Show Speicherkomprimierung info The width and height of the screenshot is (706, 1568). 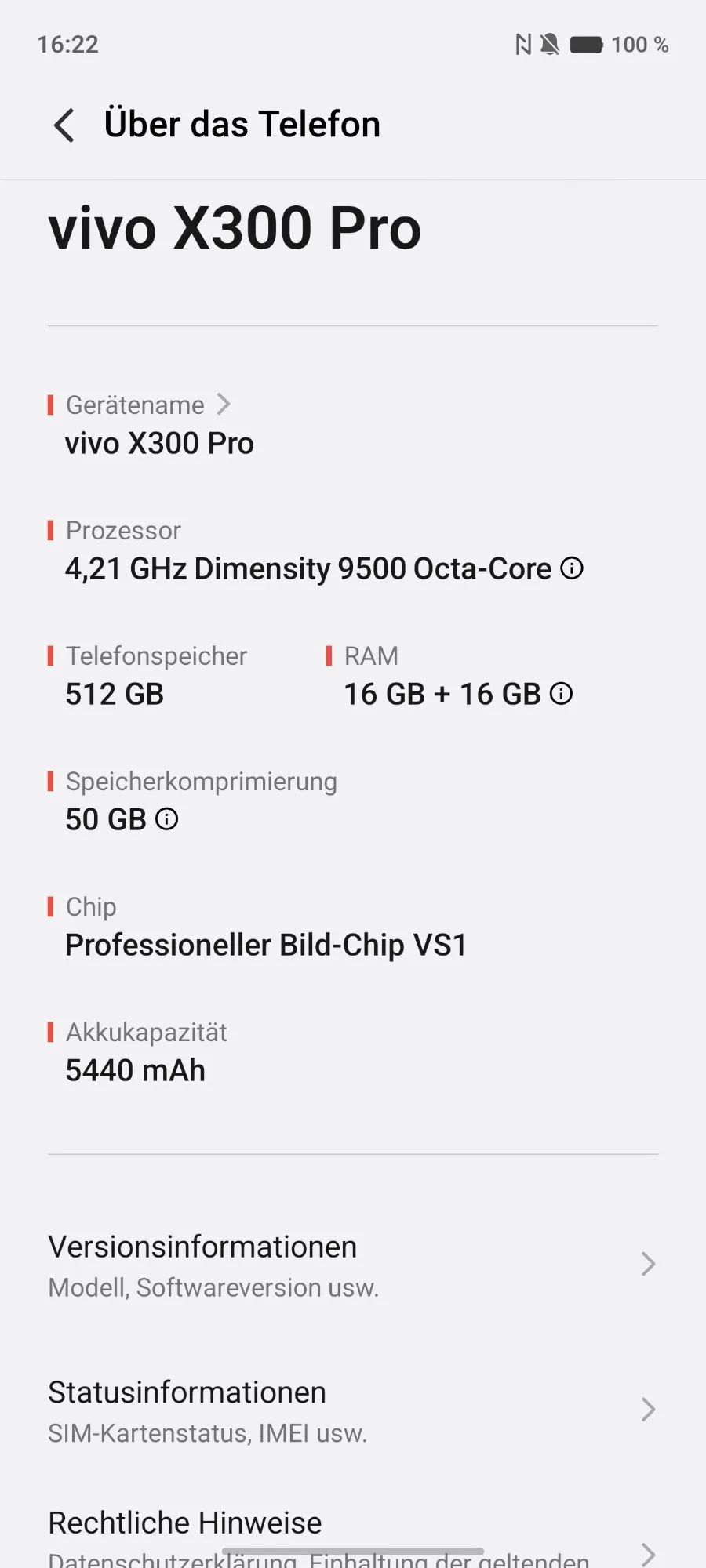click(x=167, y=819)
